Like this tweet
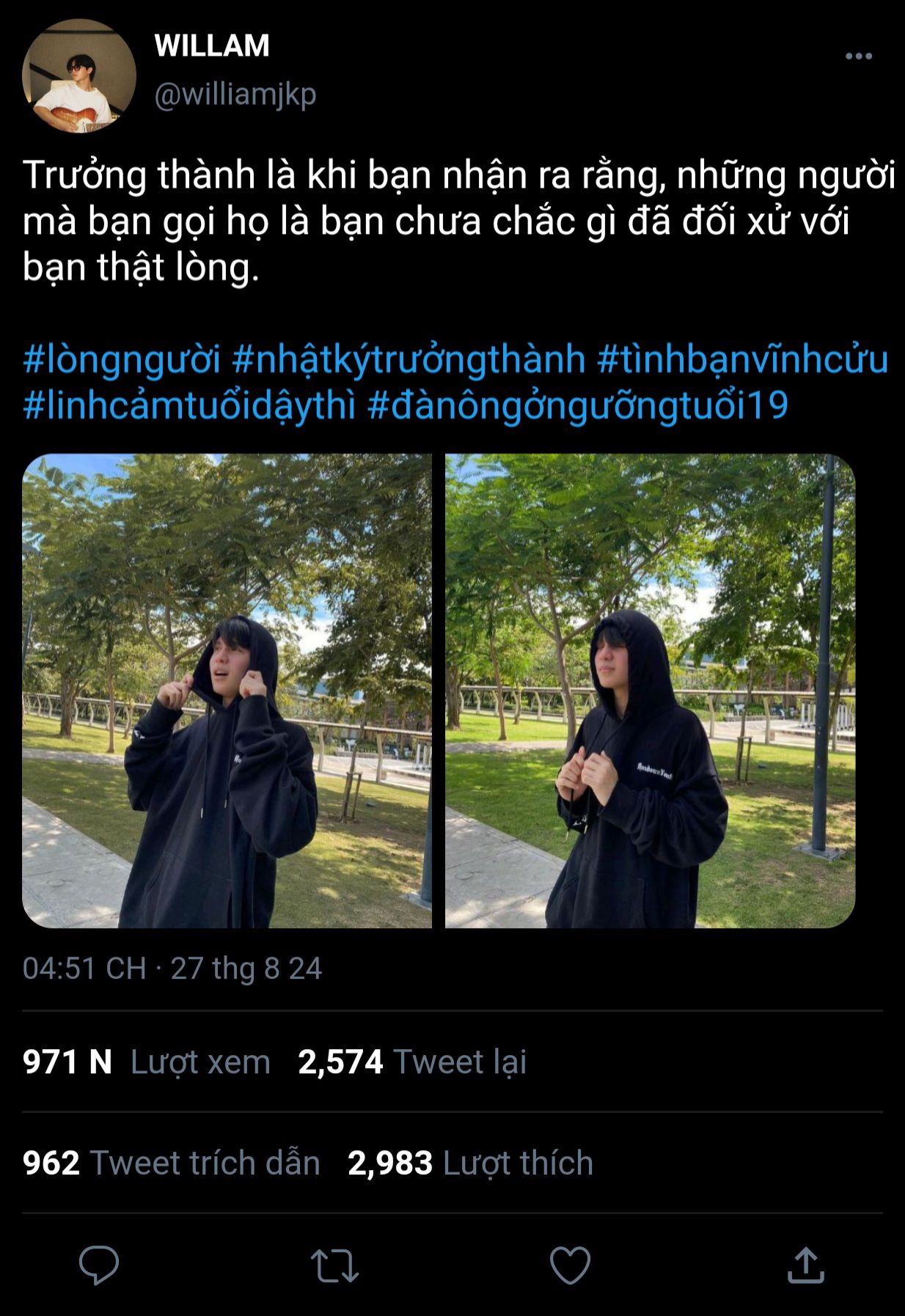Screen dimensions: 905x1316 [570, 1265]
